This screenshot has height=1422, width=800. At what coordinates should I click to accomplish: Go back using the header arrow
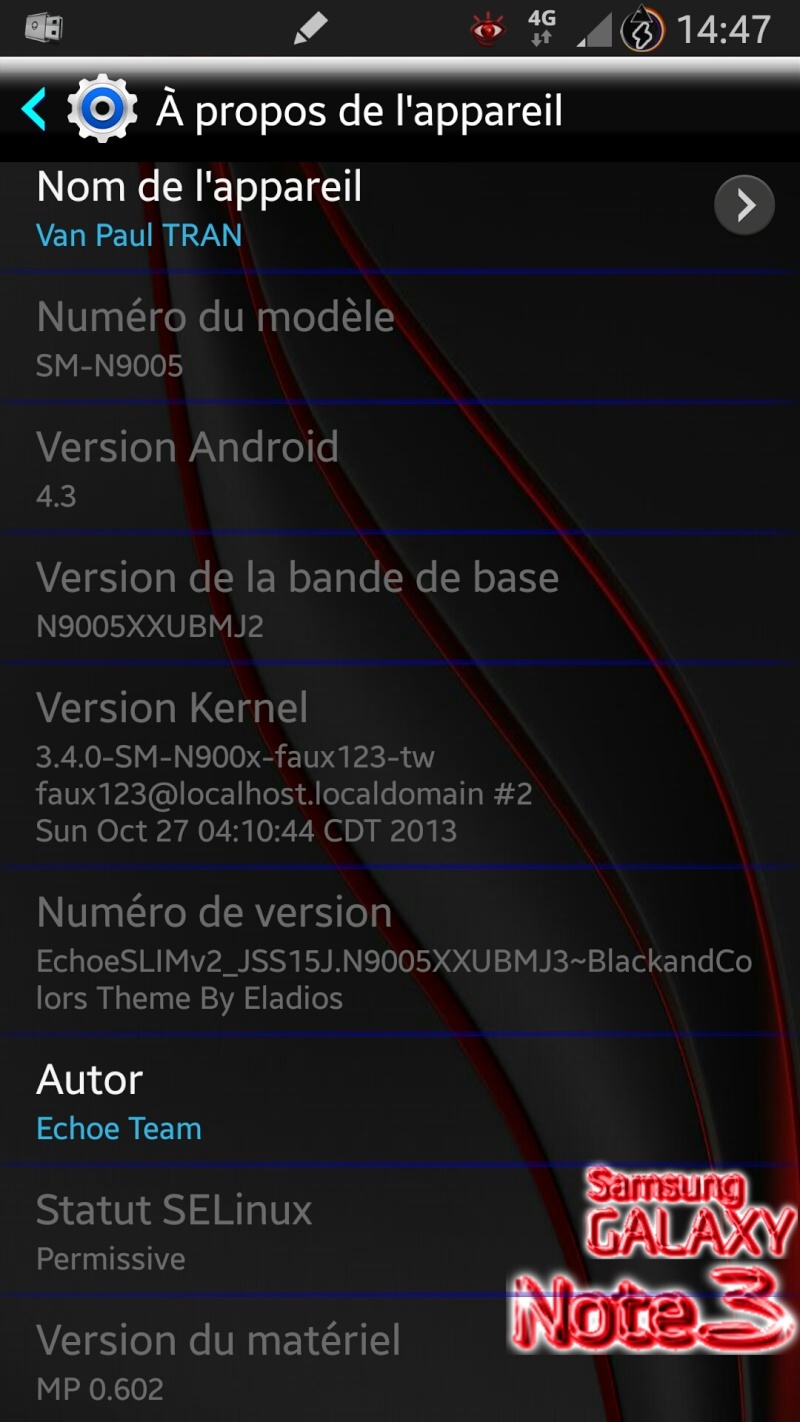coord(34,109)
